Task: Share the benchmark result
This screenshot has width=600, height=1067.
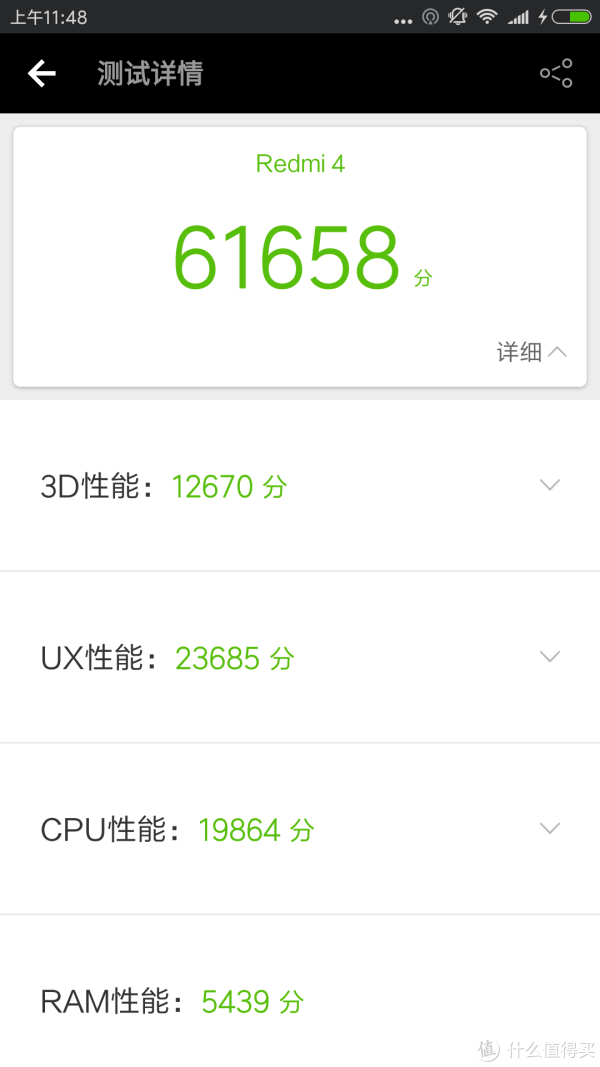Action: point(556,73)
